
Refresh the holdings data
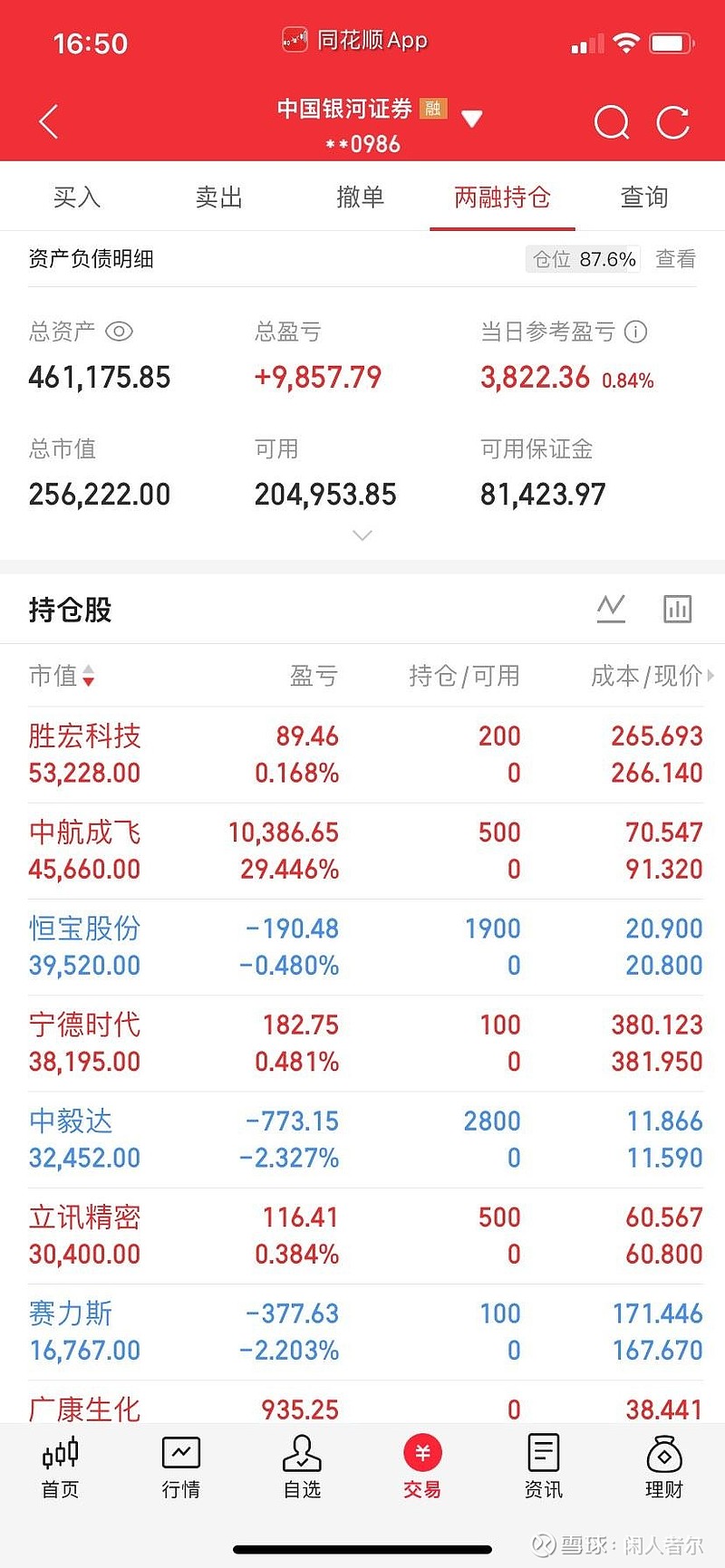(x=673, y=122)
